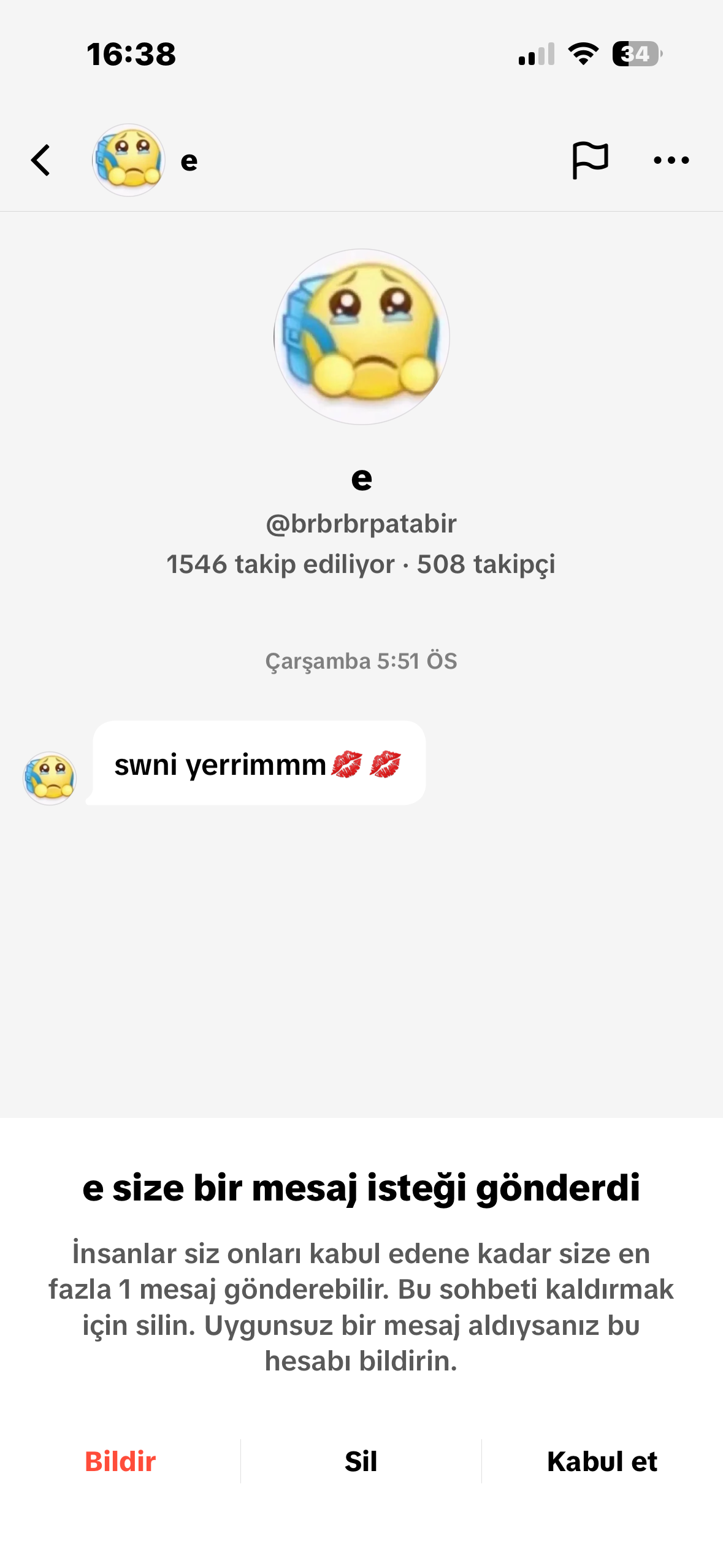The image size is (723, 1568).
Task: Open the report flag icon
Action: tap(589, 160)
